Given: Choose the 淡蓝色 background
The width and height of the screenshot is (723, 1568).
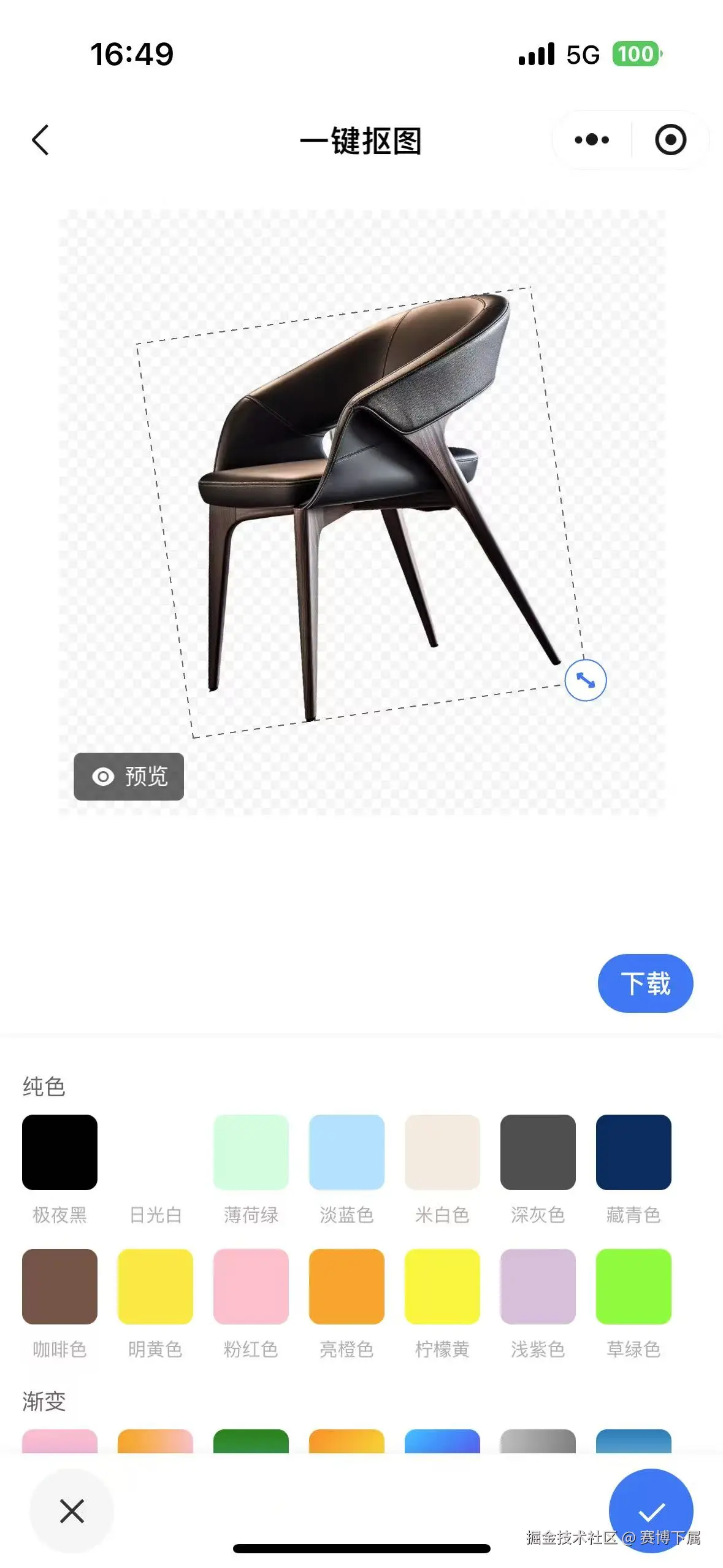Looking at the screenshot, I should click(346, 1153).
